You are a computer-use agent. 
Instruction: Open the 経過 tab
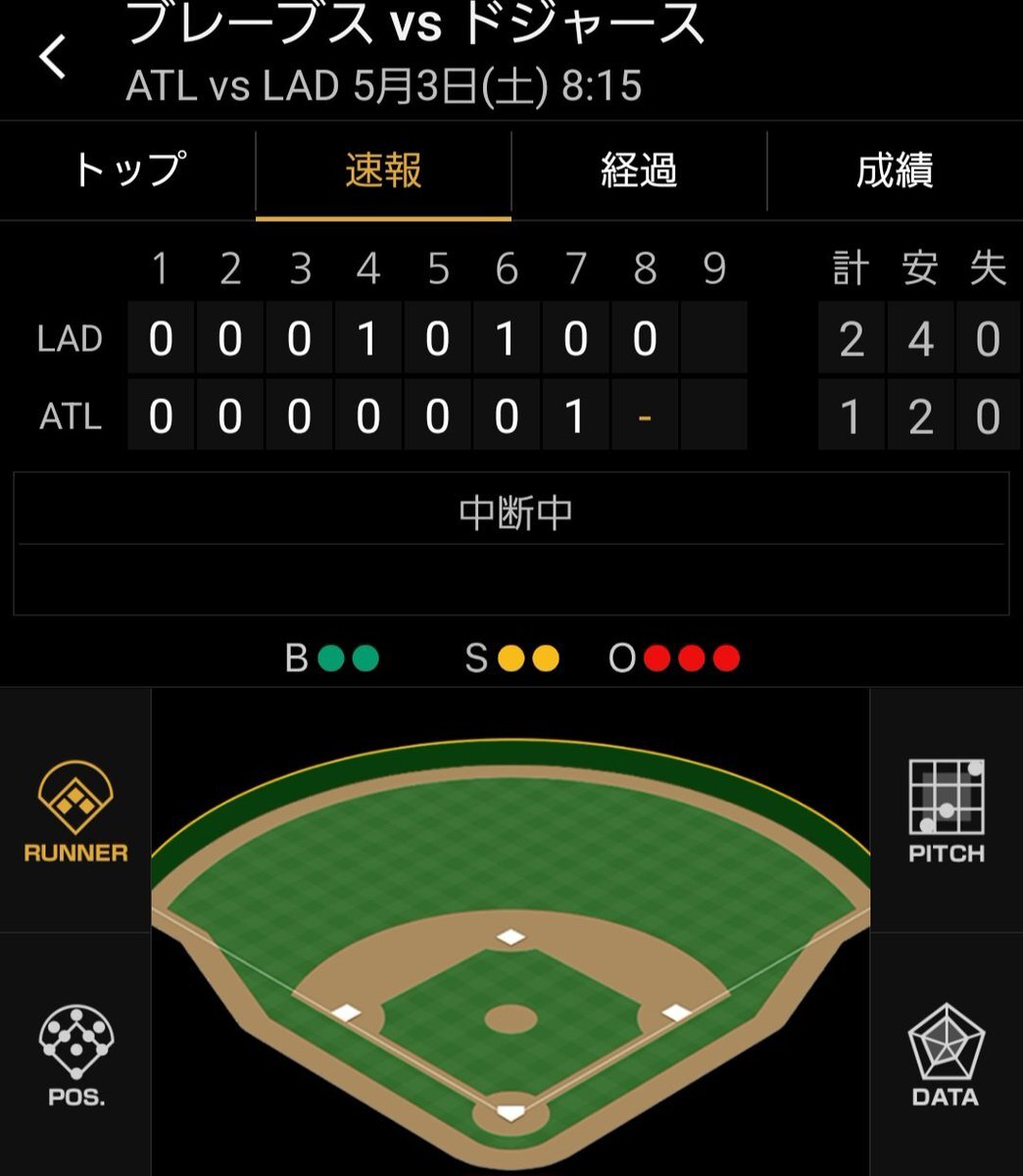point(639,171)
